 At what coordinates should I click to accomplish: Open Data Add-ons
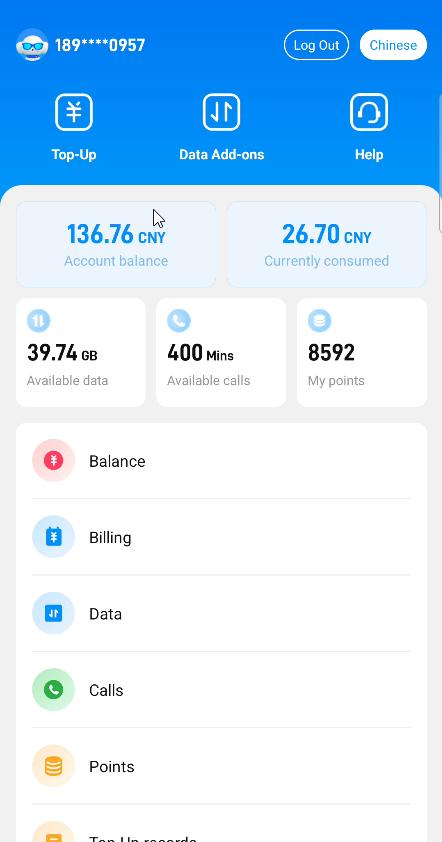tap(221, 127)
